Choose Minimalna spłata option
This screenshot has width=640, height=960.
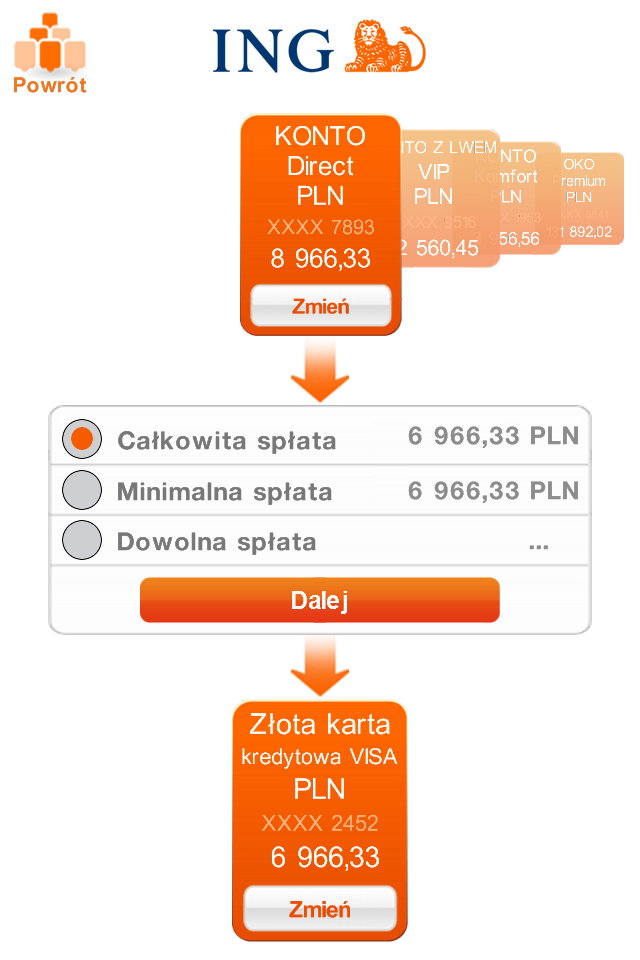click(x=82, y=491)
